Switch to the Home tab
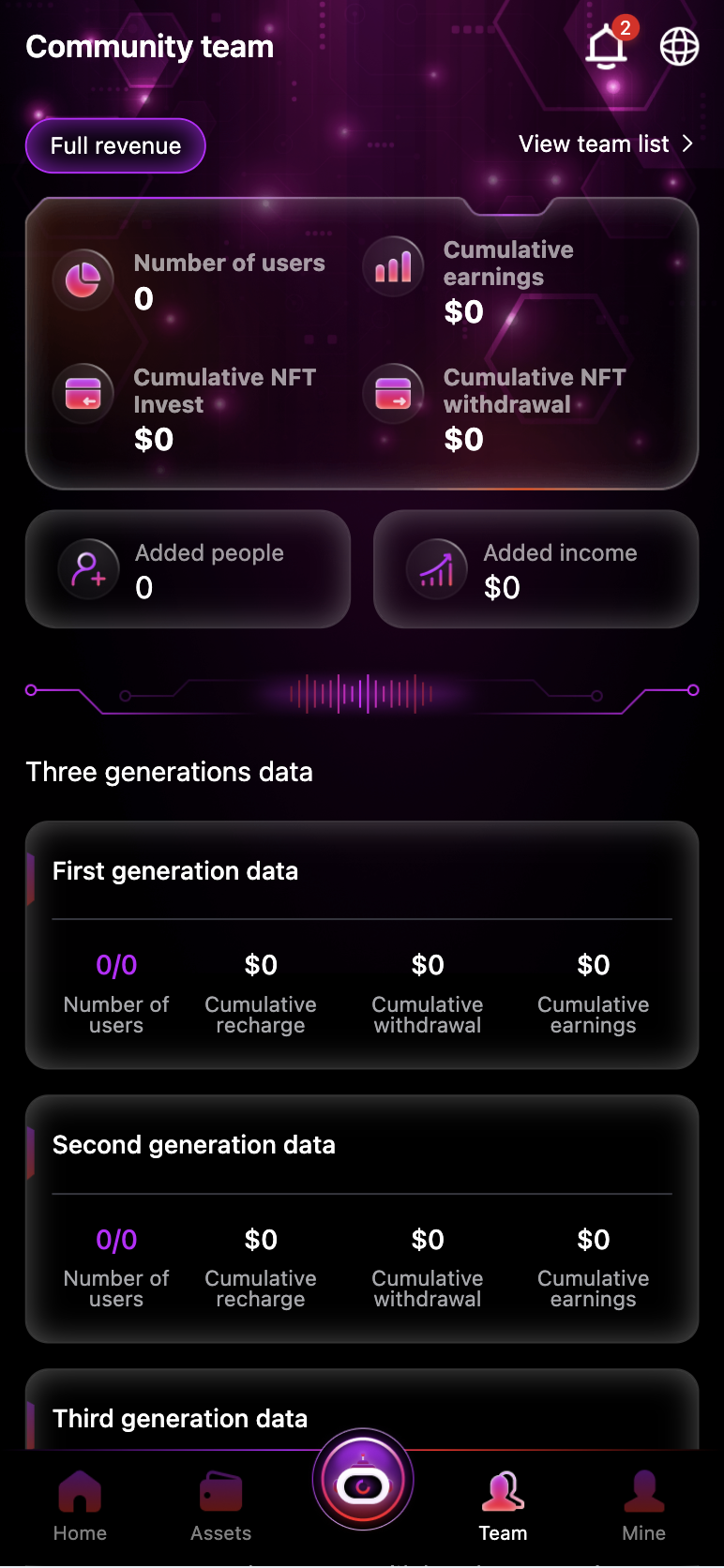The width and height of the screenshot is (724, 1568). click(80, 1506)
